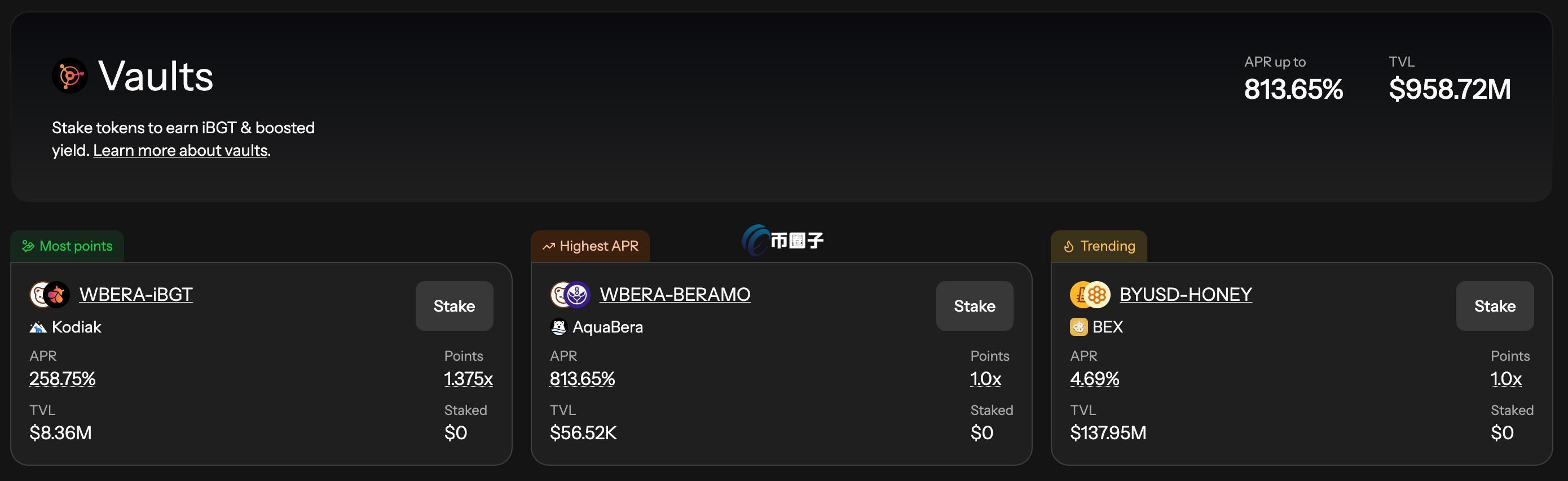Check the WBERA-BERAMO 1.0x points multiplier

tap(985, 379)
